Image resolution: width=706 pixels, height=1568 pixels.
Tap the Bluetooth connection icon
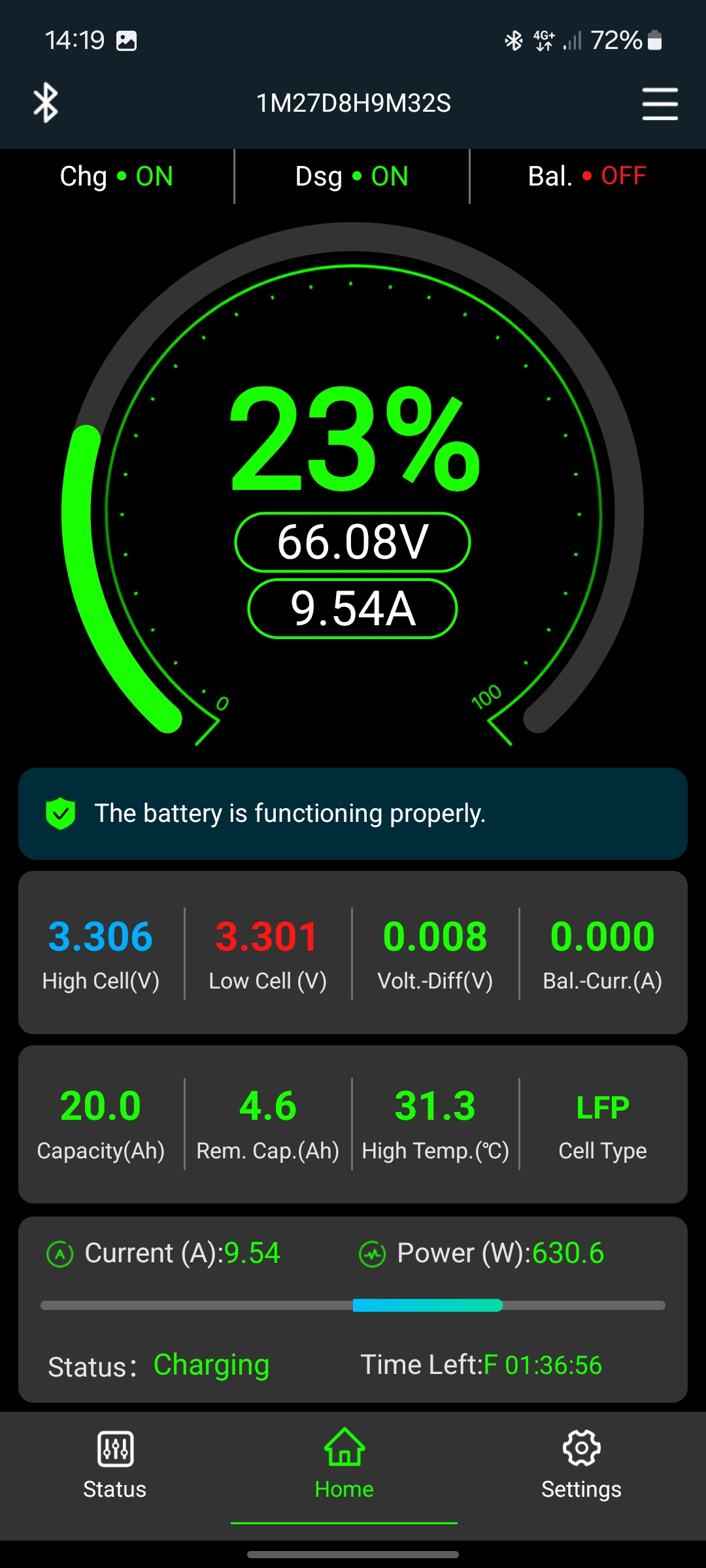coord(46,103)
